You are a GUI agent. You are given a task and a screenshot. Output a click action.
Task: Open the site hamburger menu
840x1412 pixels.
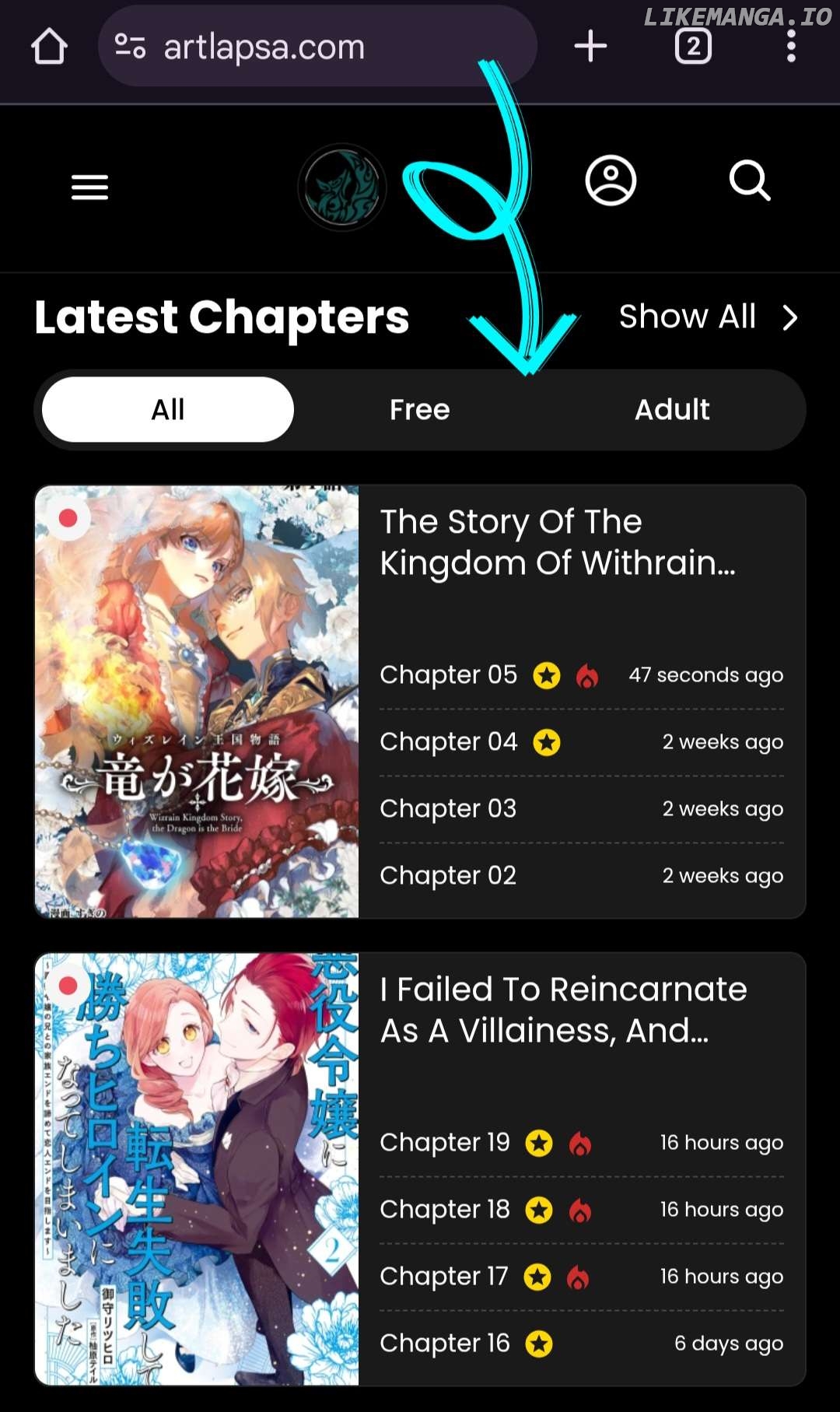pyautogui.click(x=90, y=187)
